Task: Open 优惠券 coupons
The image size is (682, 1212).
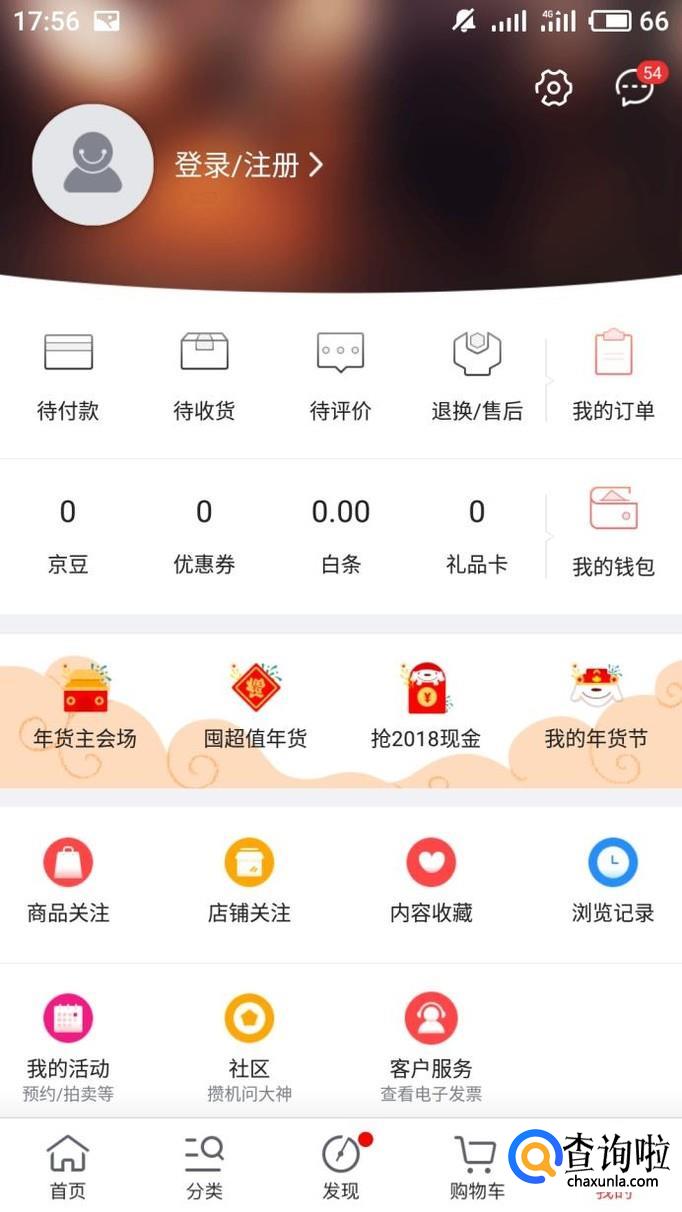Action: (x=204, y=536)
